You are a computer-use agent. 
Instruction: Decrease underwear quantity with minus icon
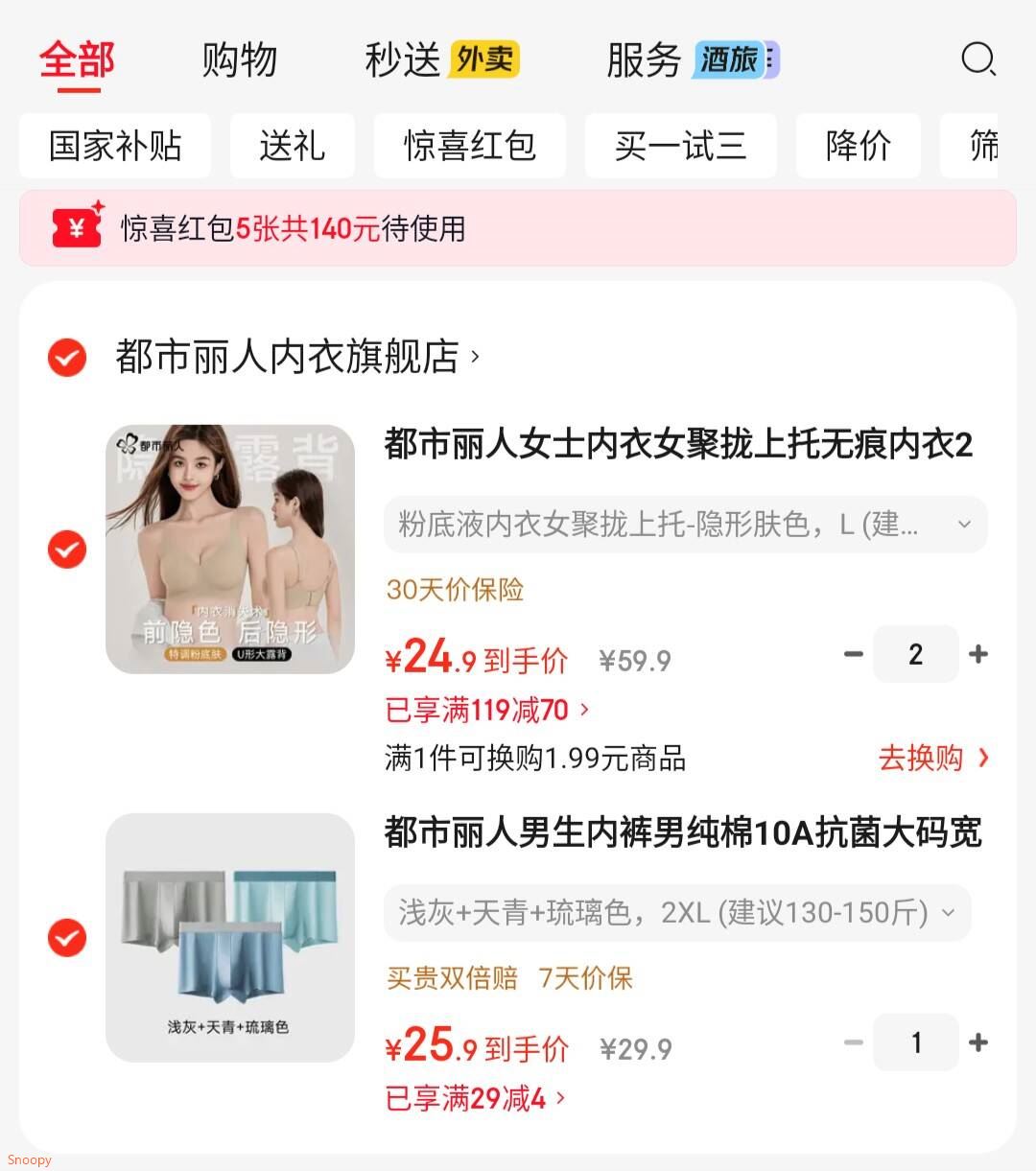(852, 1042)
